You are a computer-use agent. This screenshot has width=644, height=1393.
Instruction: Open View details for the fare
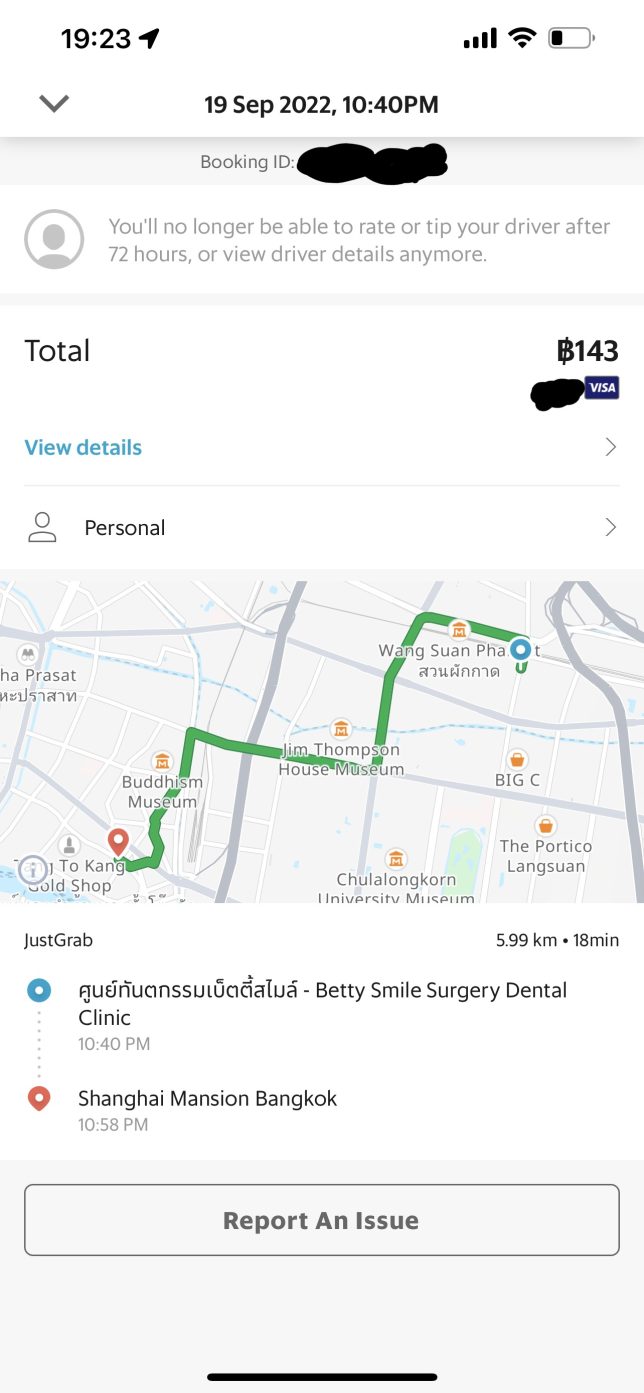[84, 447]
